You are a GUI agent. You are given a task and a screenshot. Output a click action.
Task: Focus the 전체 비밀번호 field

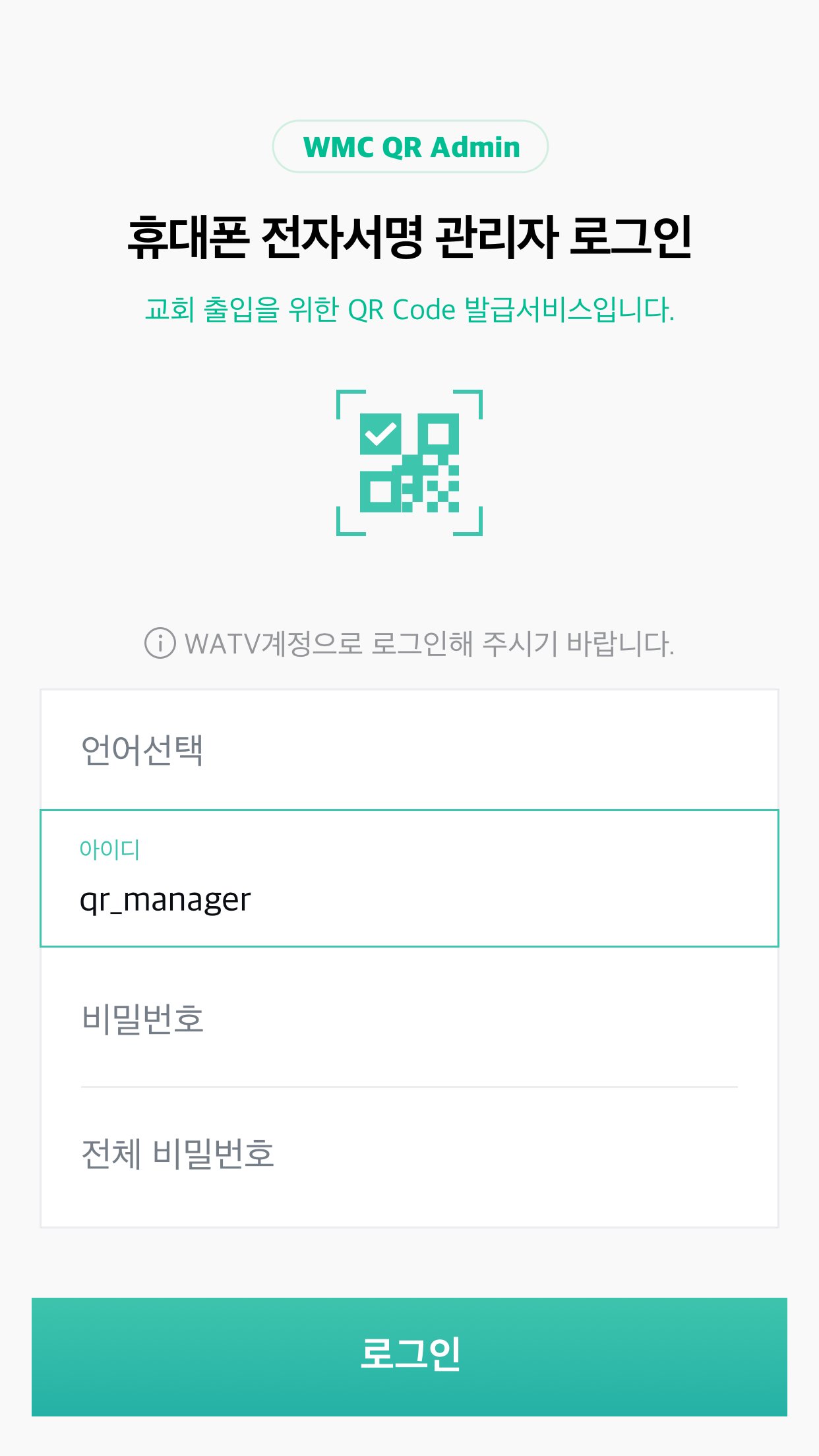409,1154
